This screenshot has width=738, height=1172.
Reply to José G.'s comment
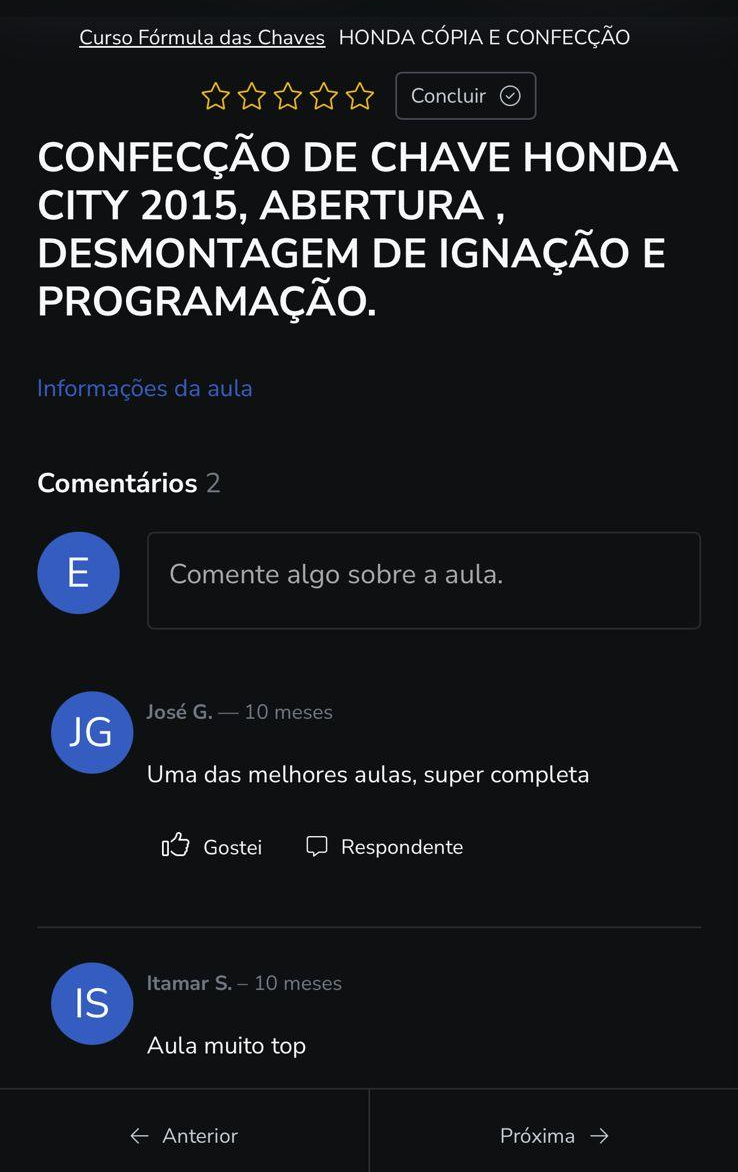[x=384, y=847]
